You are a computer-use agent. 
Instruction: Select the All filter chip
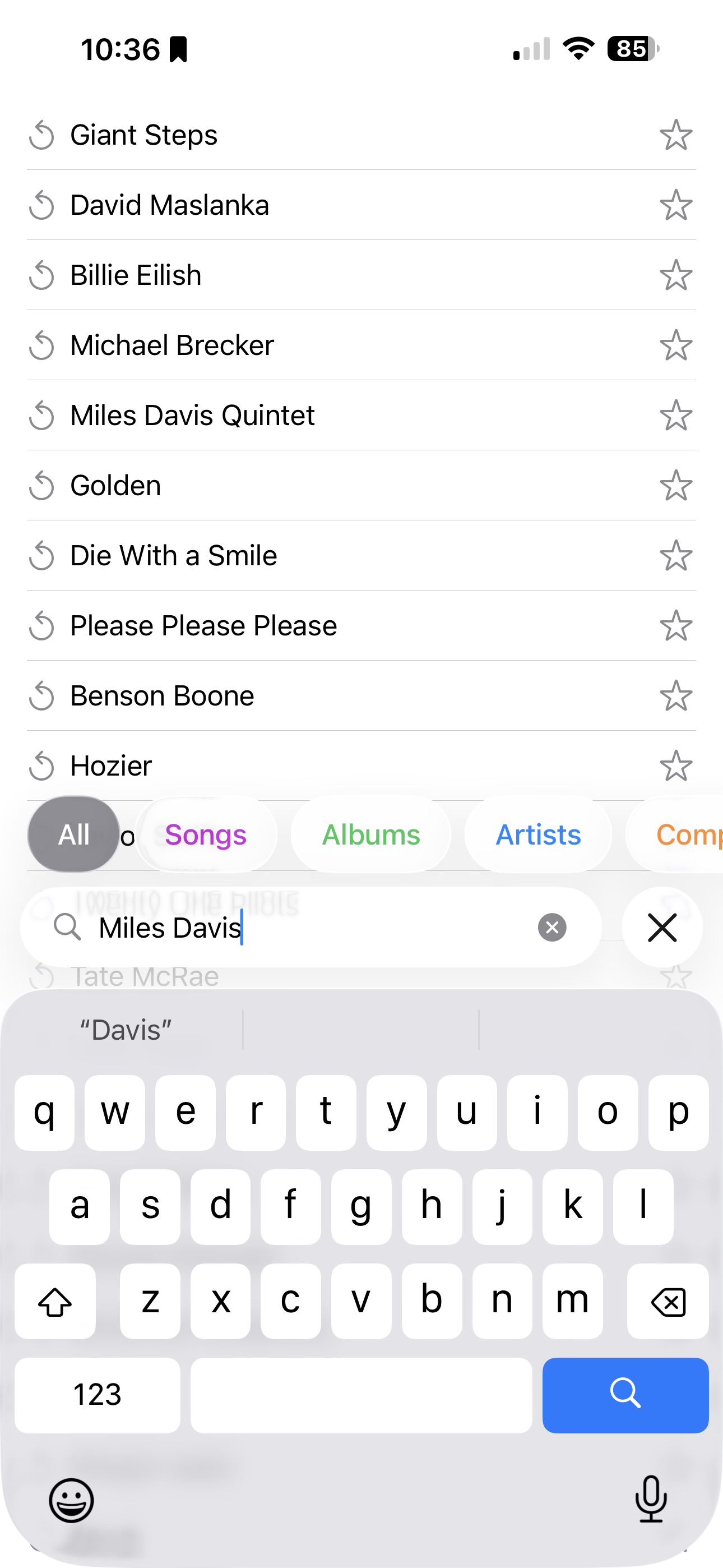pos(73,834)
